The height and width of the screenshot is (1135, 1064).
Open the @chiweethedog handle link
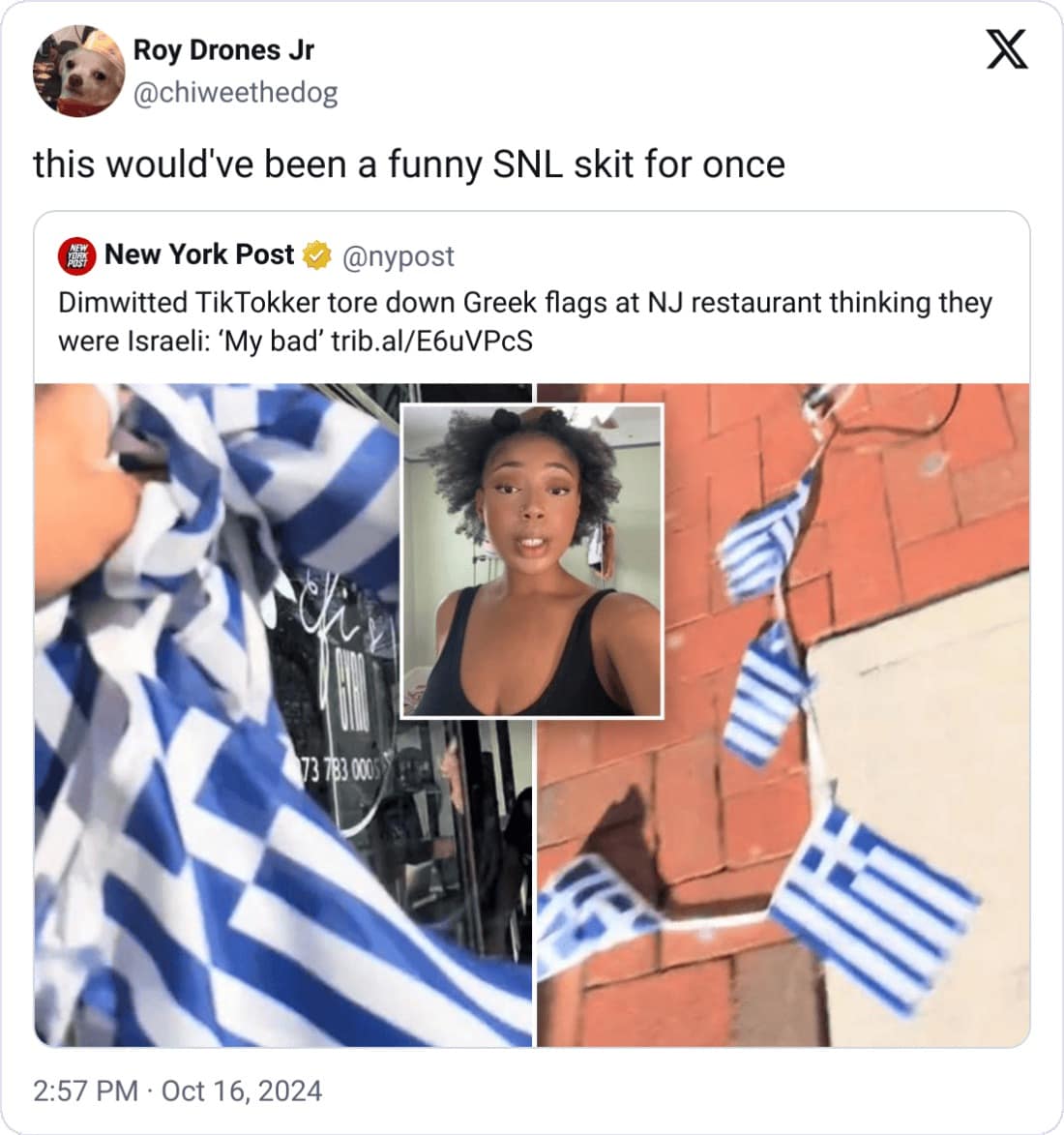pyautogui.click(x=235, y=93)
